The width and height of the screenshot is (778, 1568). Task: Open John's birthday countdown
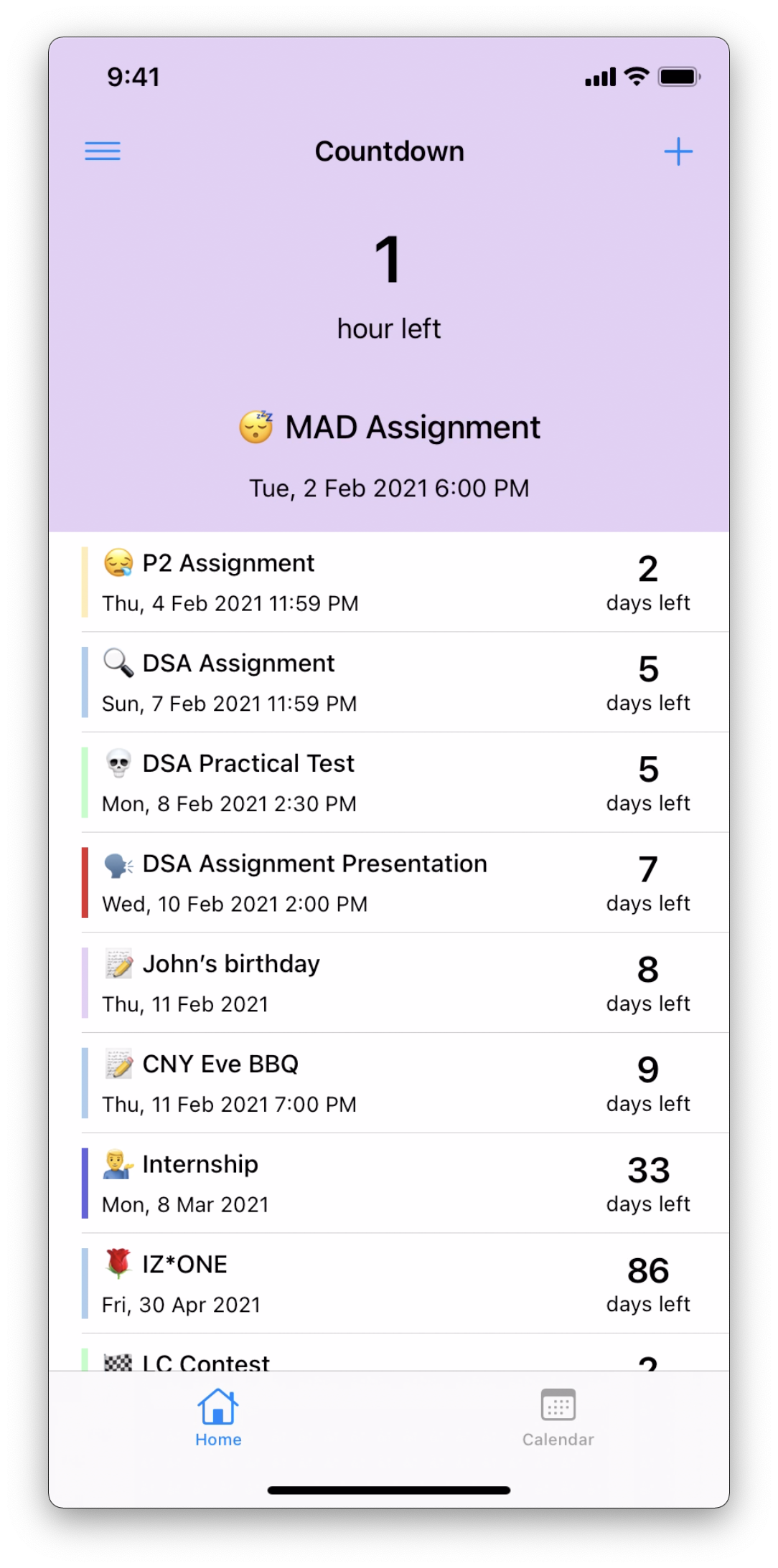pos(388,983)
